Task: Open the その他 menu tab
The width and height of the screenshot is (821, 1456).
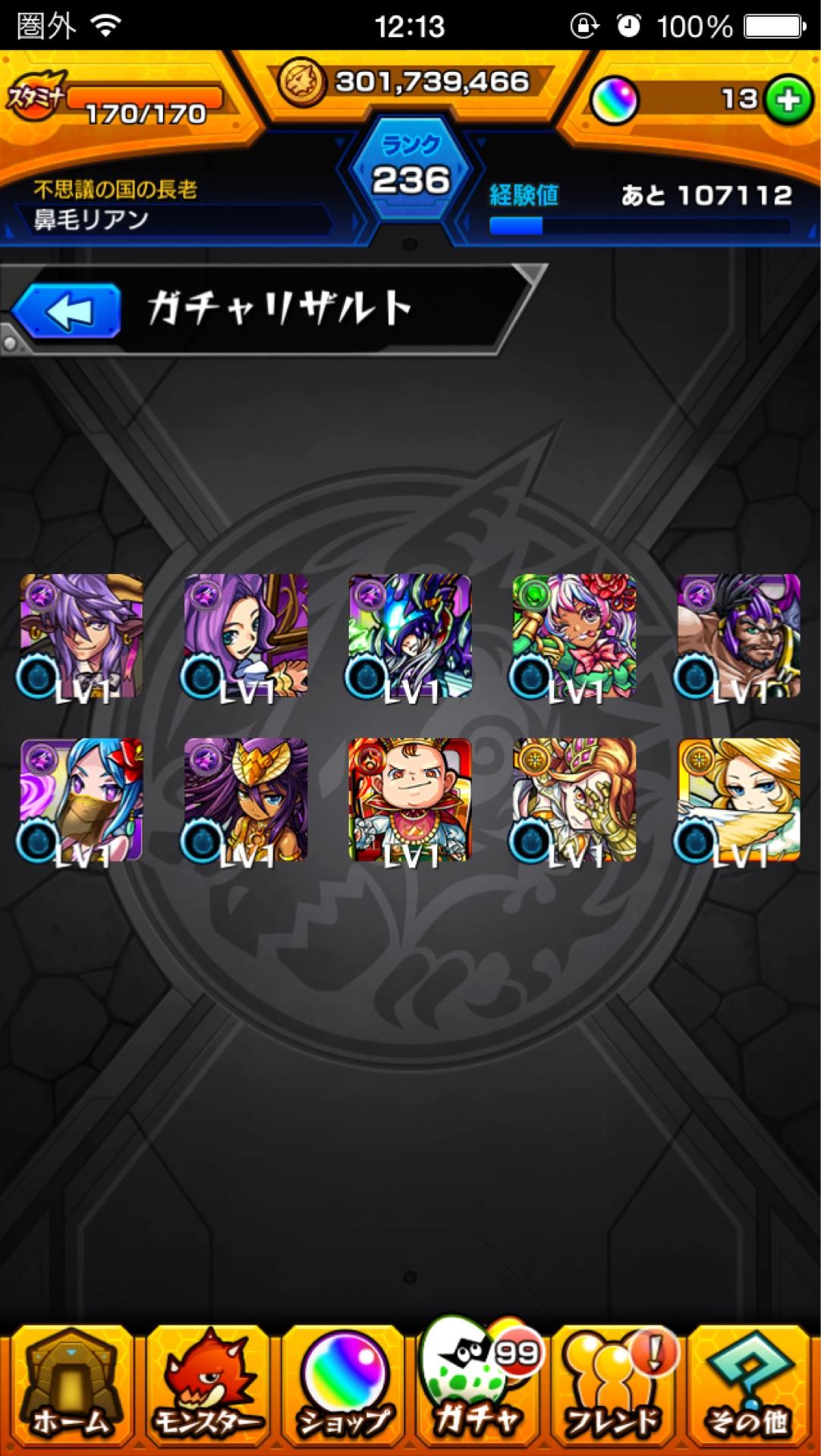Action: (750, 1386)
